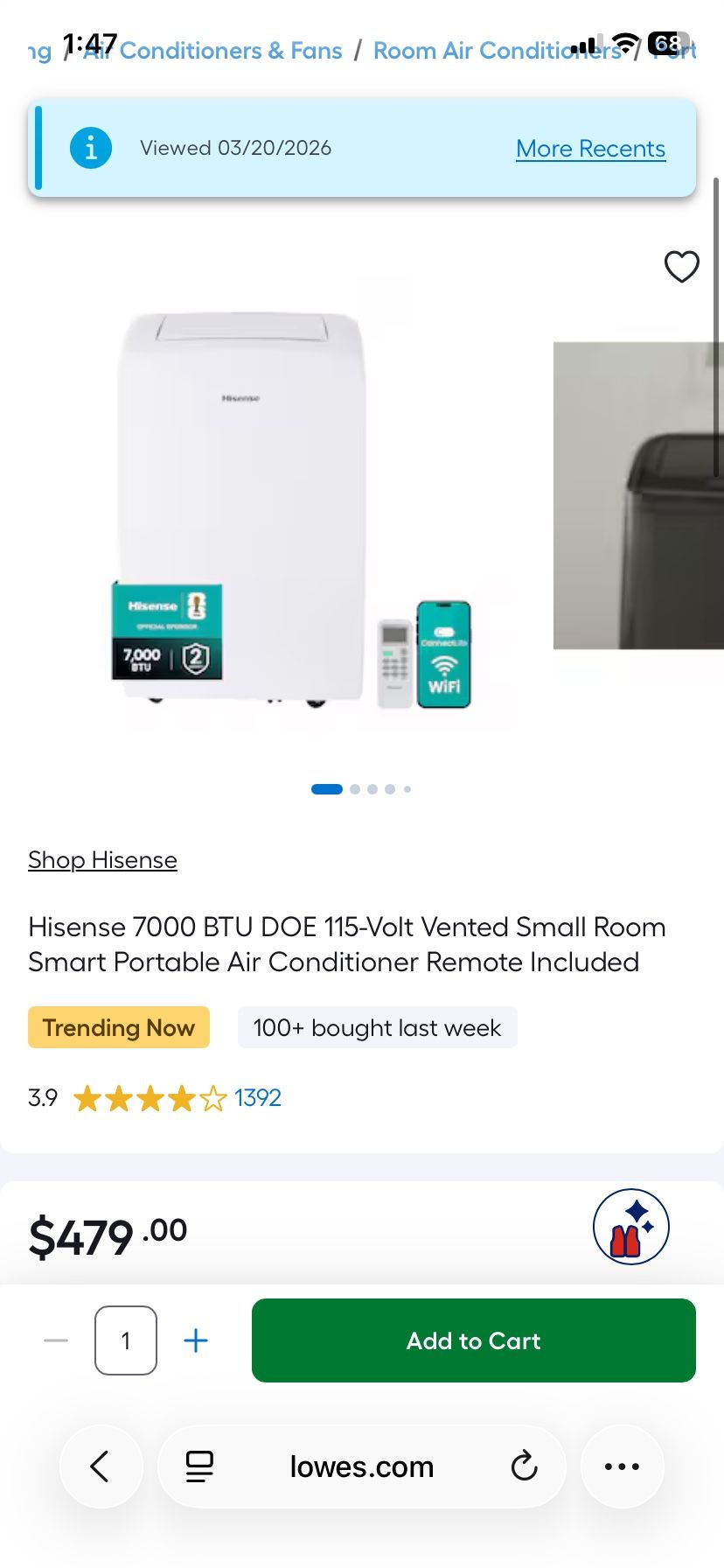Go back in browser
724x1568 pixels.
pyautogui.click(x=101, y=1466)
